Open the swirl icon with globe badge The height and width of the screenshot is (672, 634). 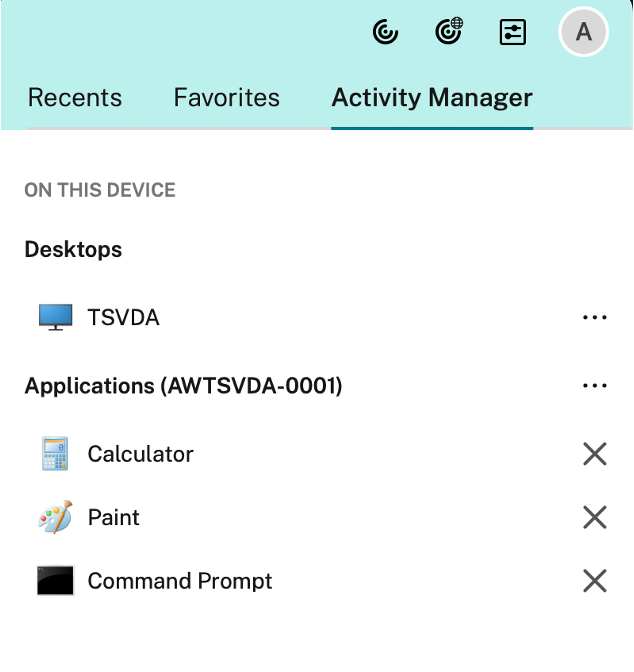click(x=448, y=33)
